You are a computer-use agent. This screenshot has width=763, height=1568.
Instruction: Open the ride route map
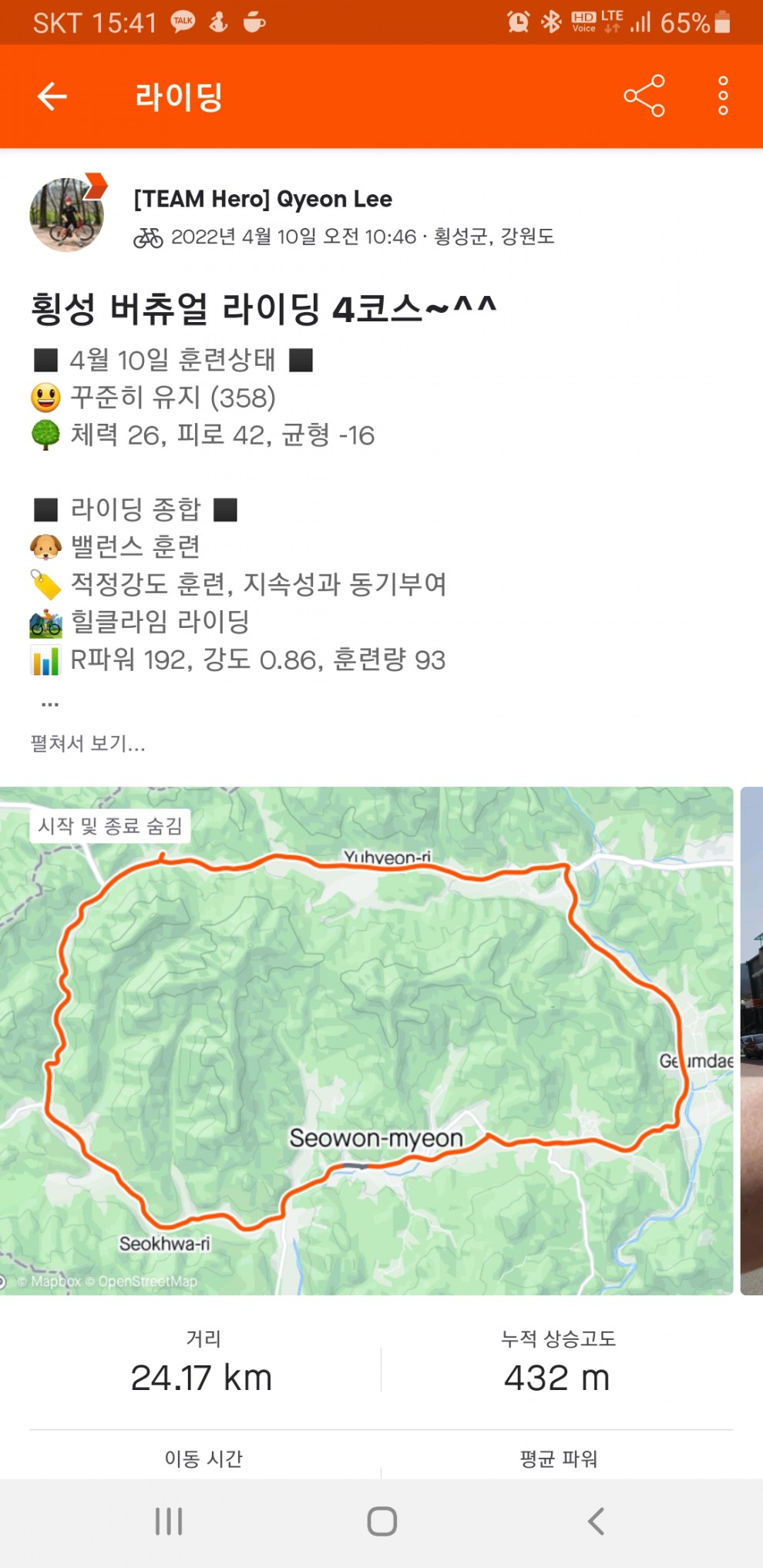(366, 1040)
